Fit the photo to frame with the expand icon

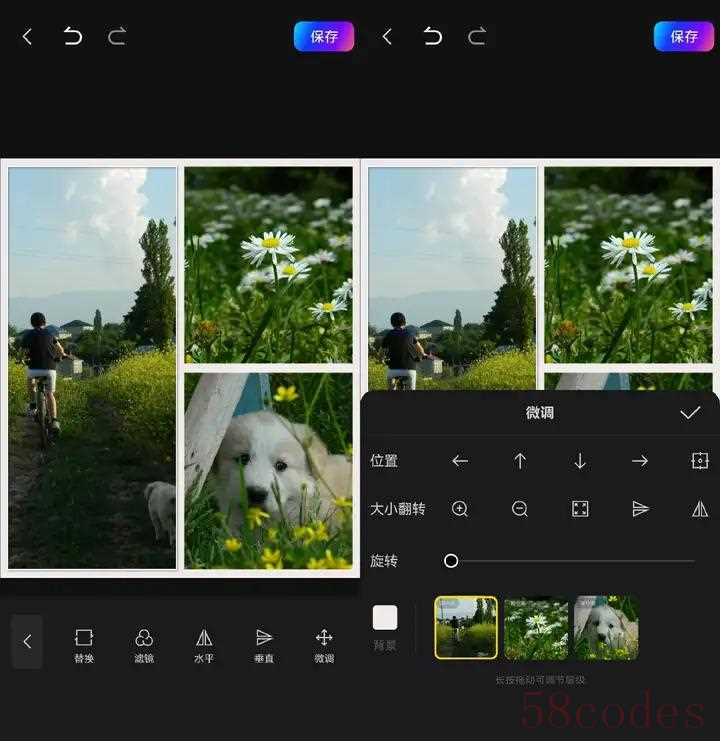(x=580, y=509)
